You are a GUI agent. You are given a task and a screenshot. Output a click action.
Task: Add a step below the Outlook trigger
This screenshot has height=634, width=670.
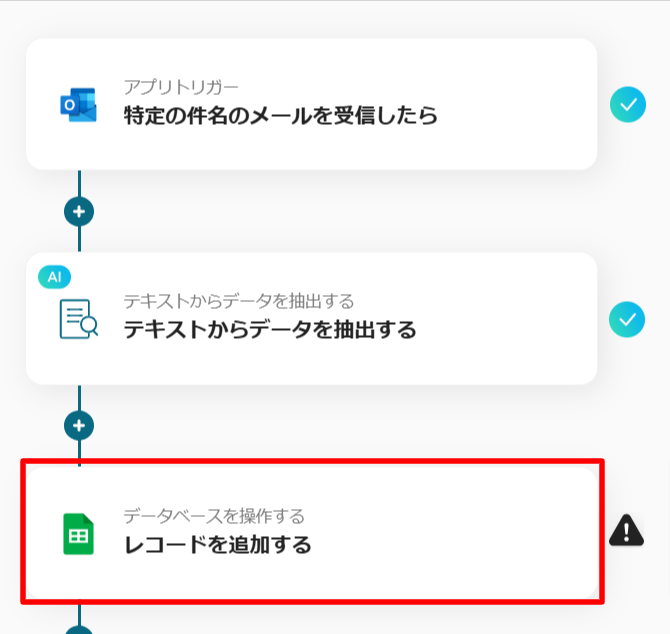tap(79, 211)
